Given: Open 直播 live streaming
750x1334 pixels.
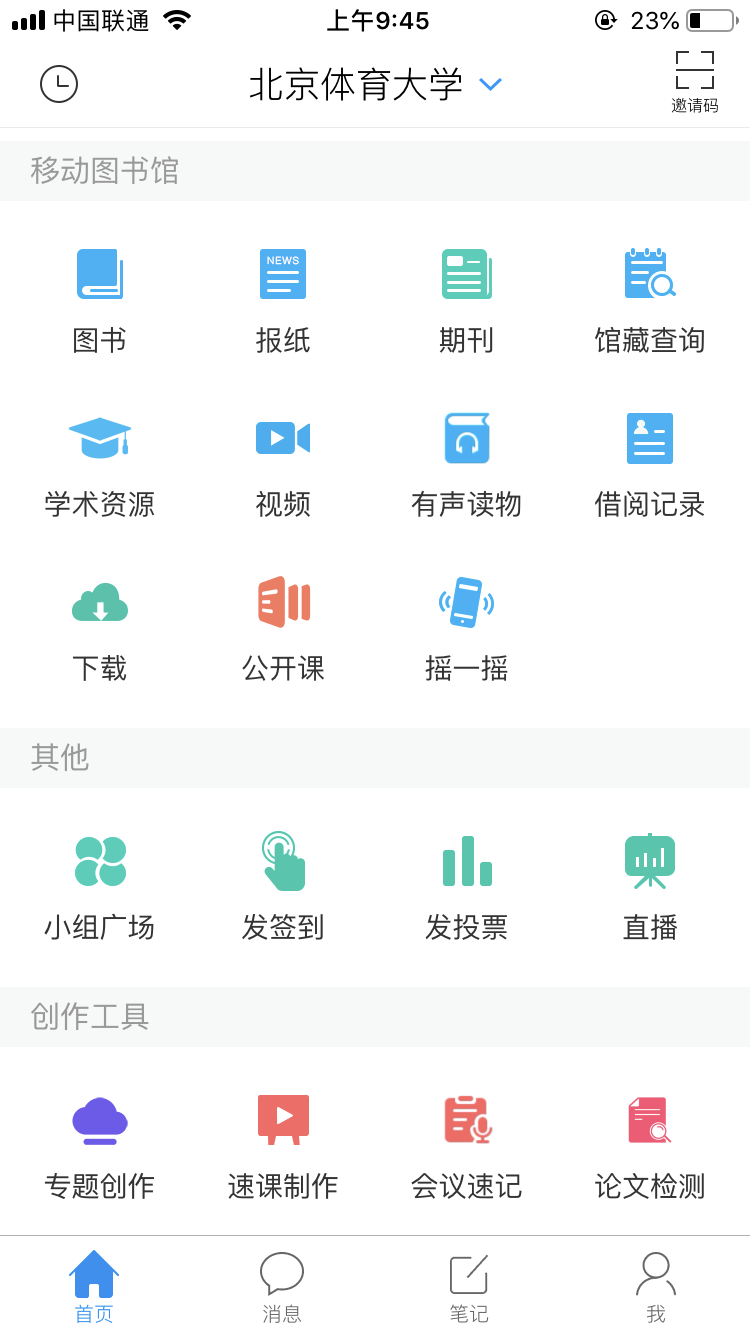Looking at the screenshot, I should pyautogui.click(x=650, y=886).
